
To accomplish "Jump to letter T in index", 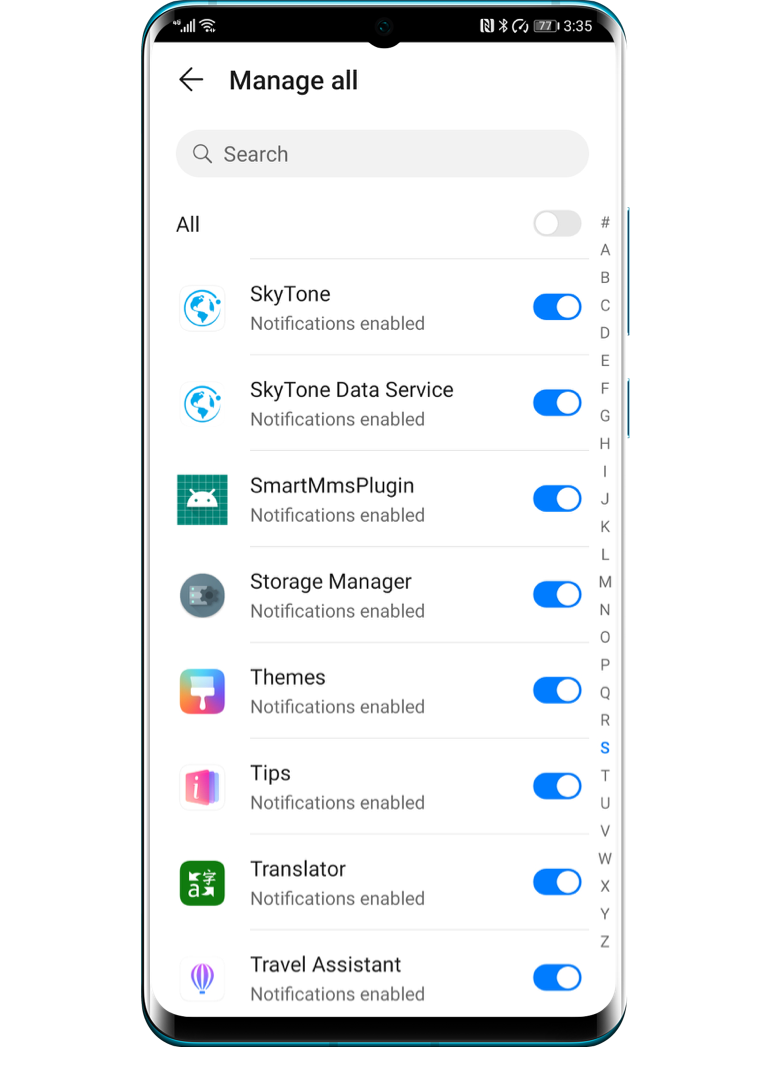I will click(605, 775).
